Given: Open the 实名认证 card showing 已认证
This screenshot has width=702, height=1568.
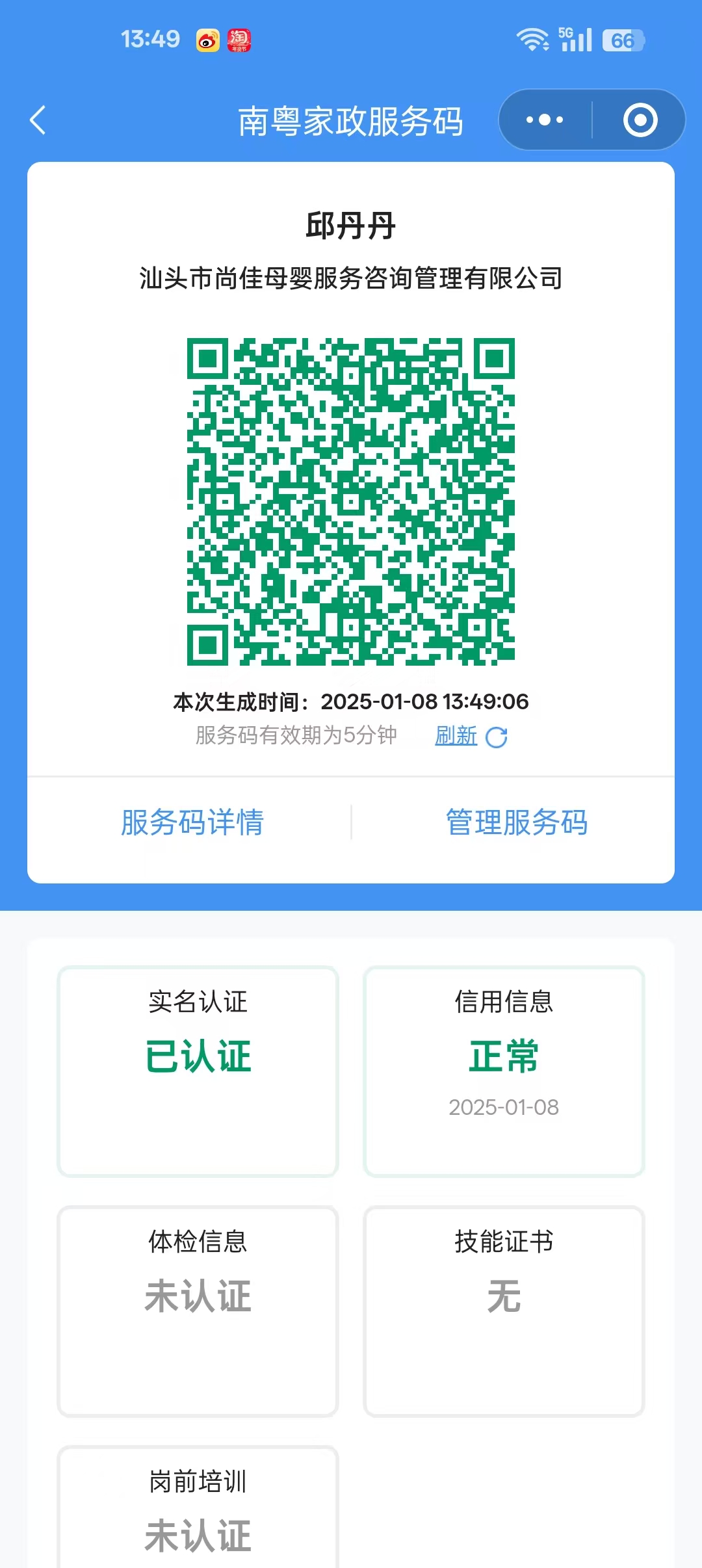Looking at the screenshot, I should point(197,1073).
